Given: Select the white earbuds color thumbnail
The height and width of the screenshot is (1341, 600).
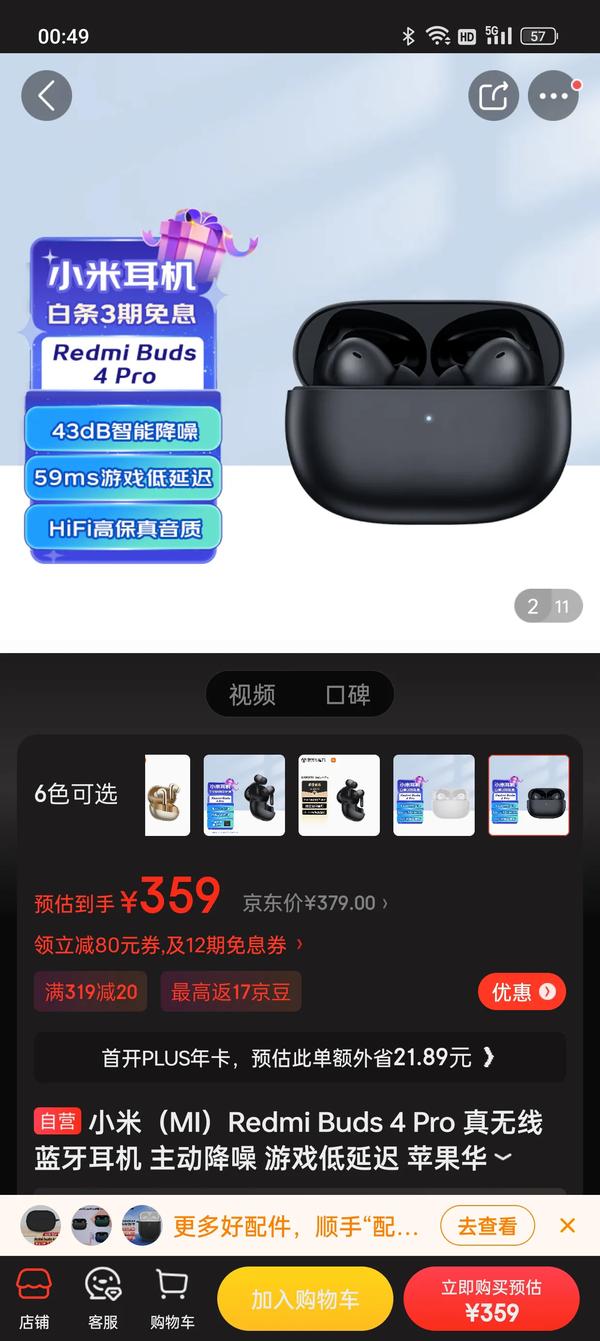Looking at the screenshot, I should point(433,795).
